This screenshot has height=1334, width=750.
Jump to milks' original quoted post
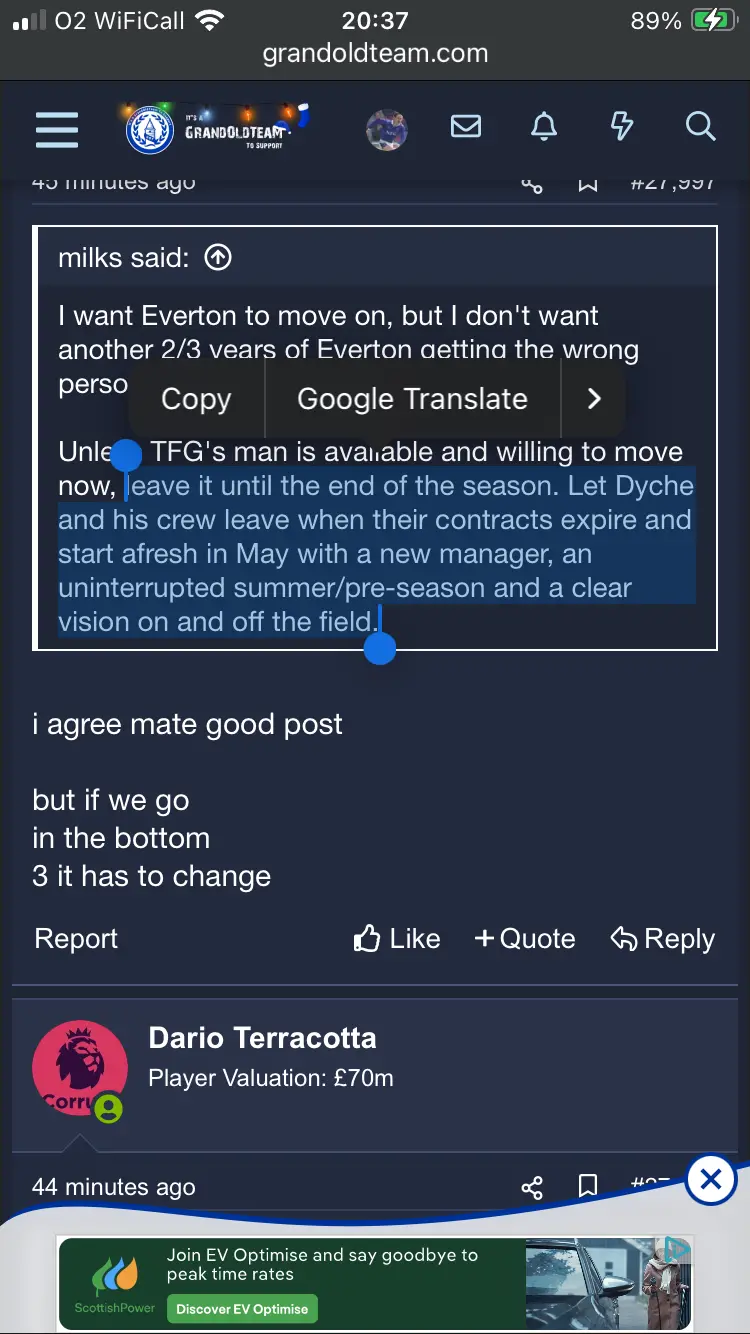[x=218, y=258]
